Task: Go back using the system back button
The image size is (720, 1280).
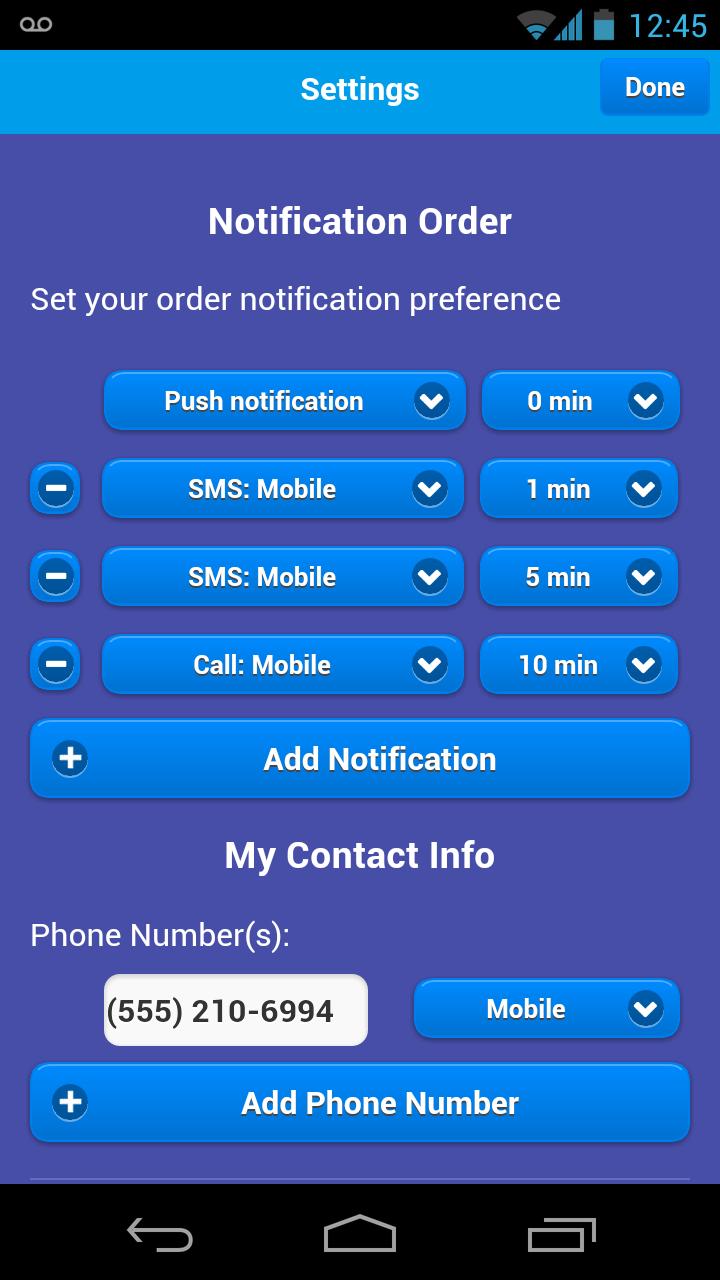Action: click(160, 1234)
